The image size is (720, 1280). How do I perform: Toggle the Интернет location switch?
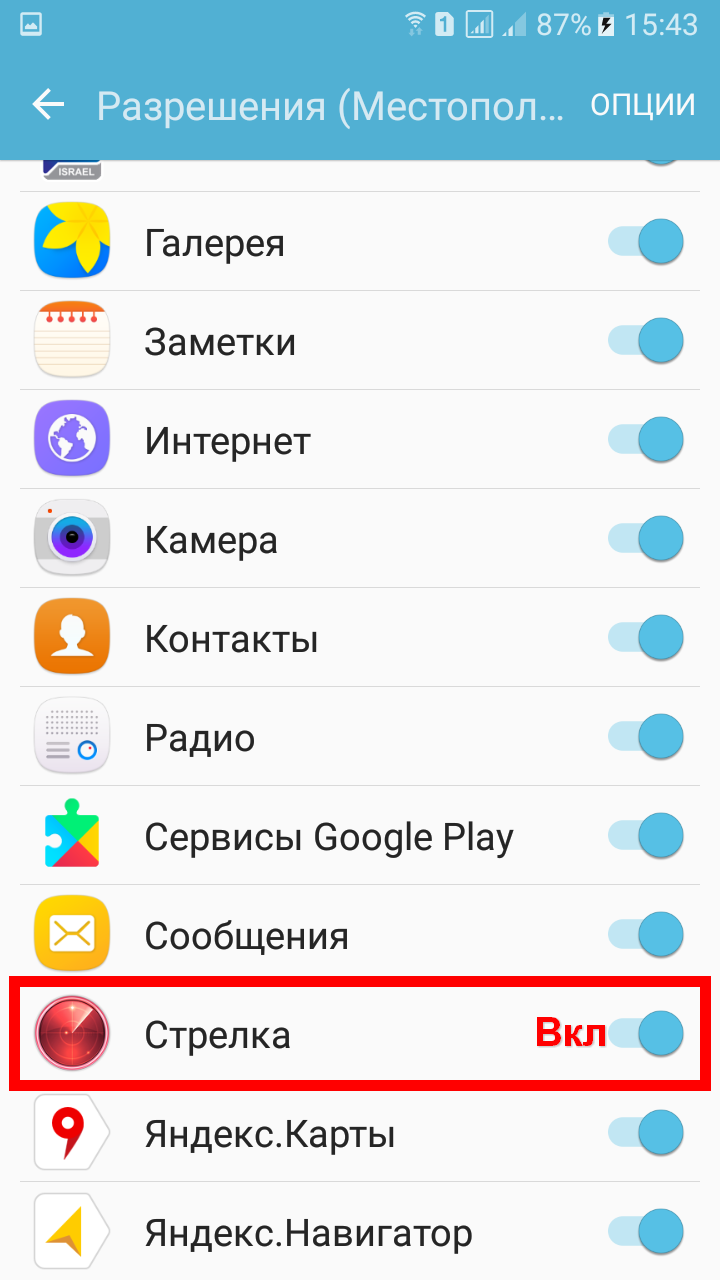point(646,440)
